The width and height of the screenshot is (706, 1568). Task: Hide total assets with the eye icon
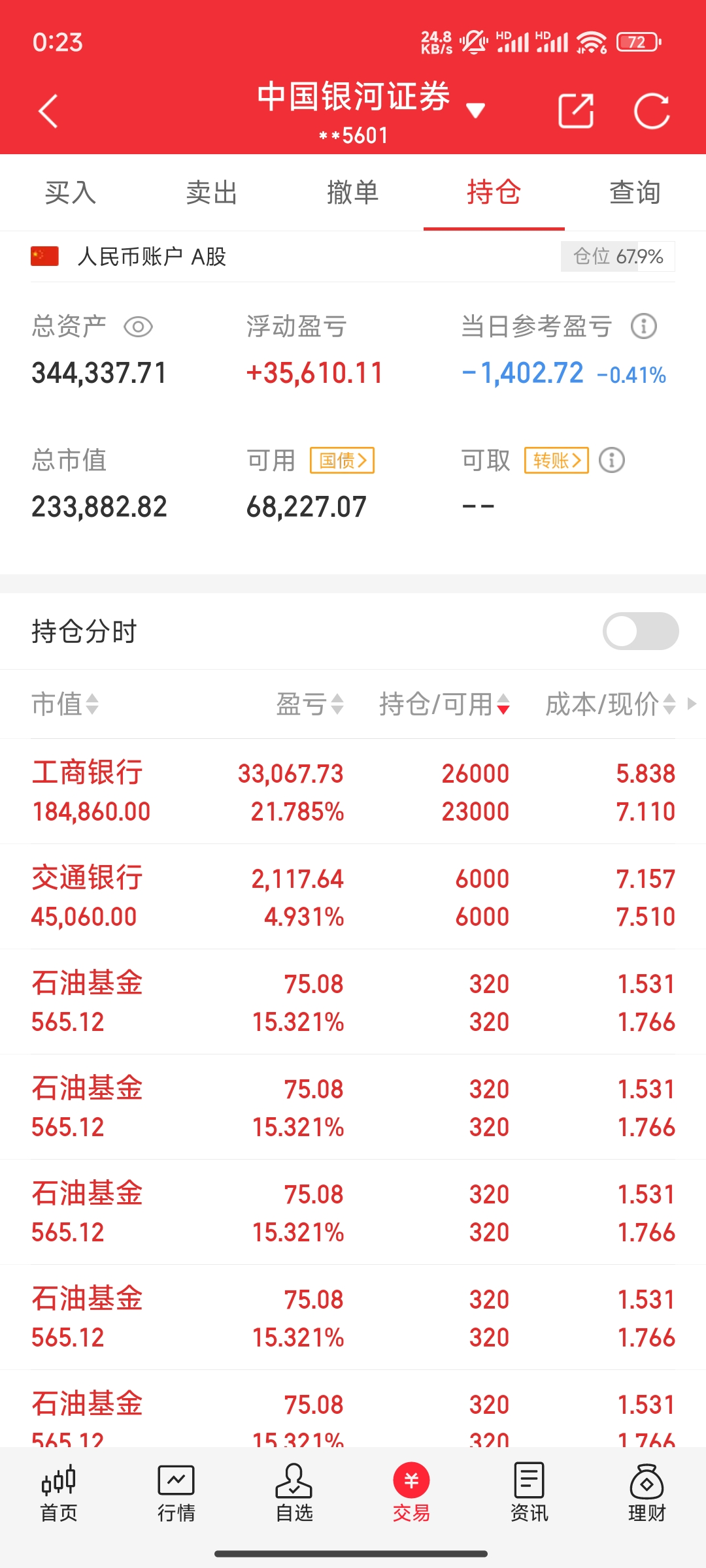click(138, 327)
